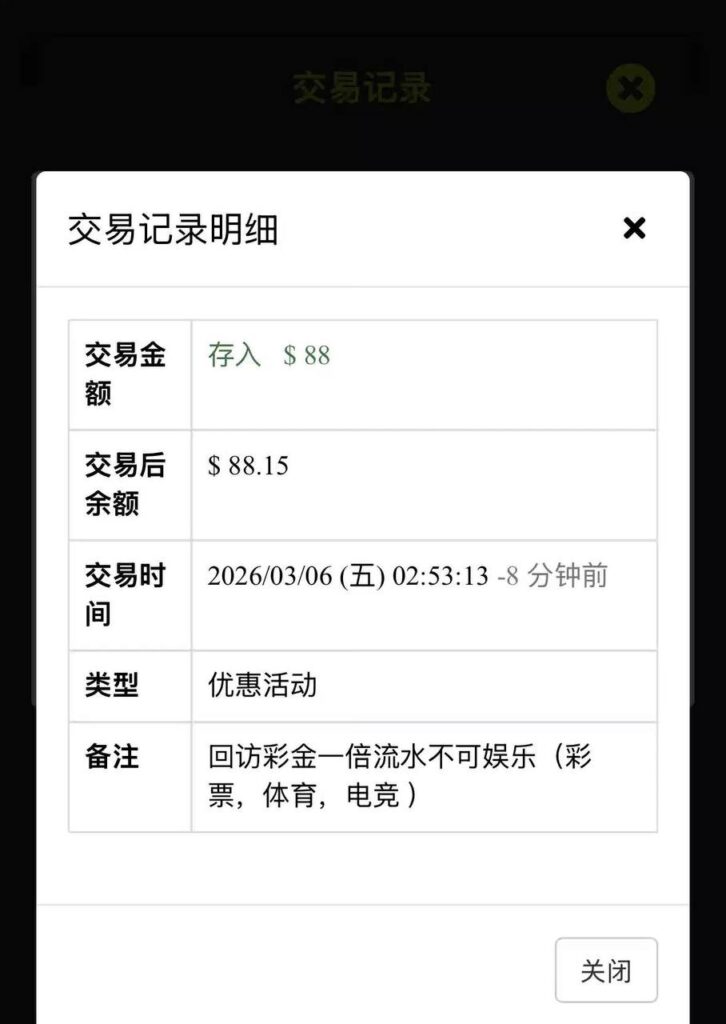Click the yellow circular close icon top right
This screenshot has height=1024, width=726.
click(629, 89)
